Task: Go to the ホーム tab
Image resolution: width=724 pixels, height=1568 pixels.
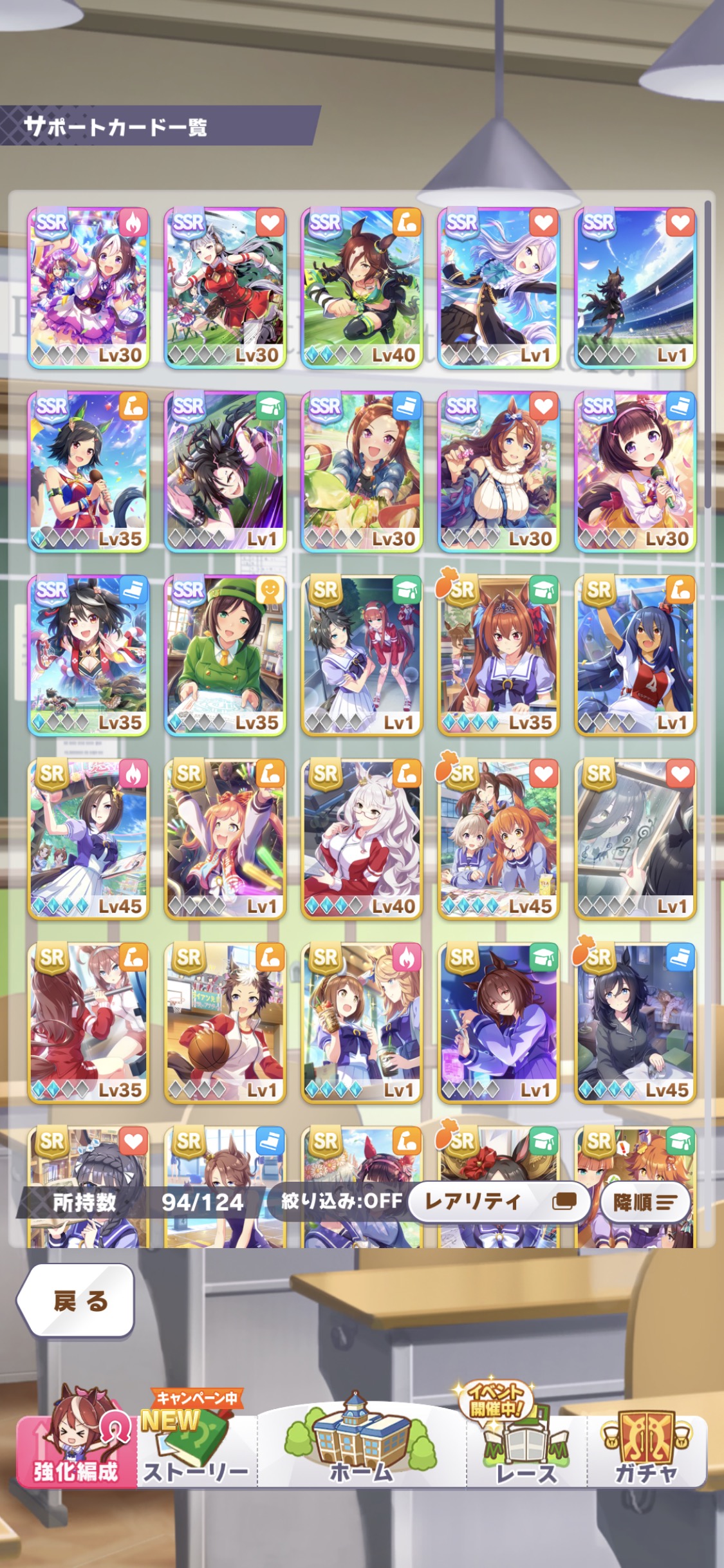Action: click(361, 1442)
